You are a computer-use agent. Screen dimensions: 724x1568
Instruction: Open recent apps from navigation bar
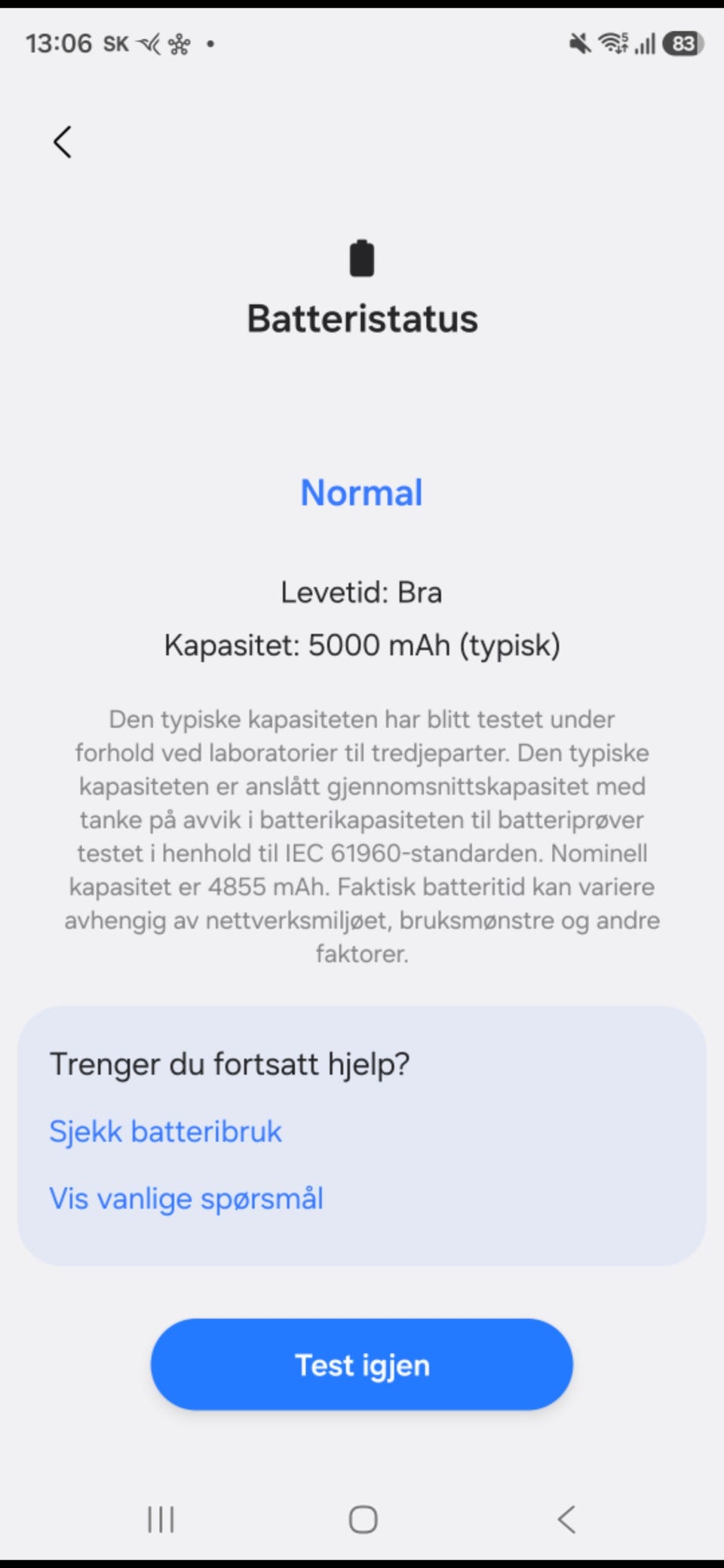coord(161,1519)
